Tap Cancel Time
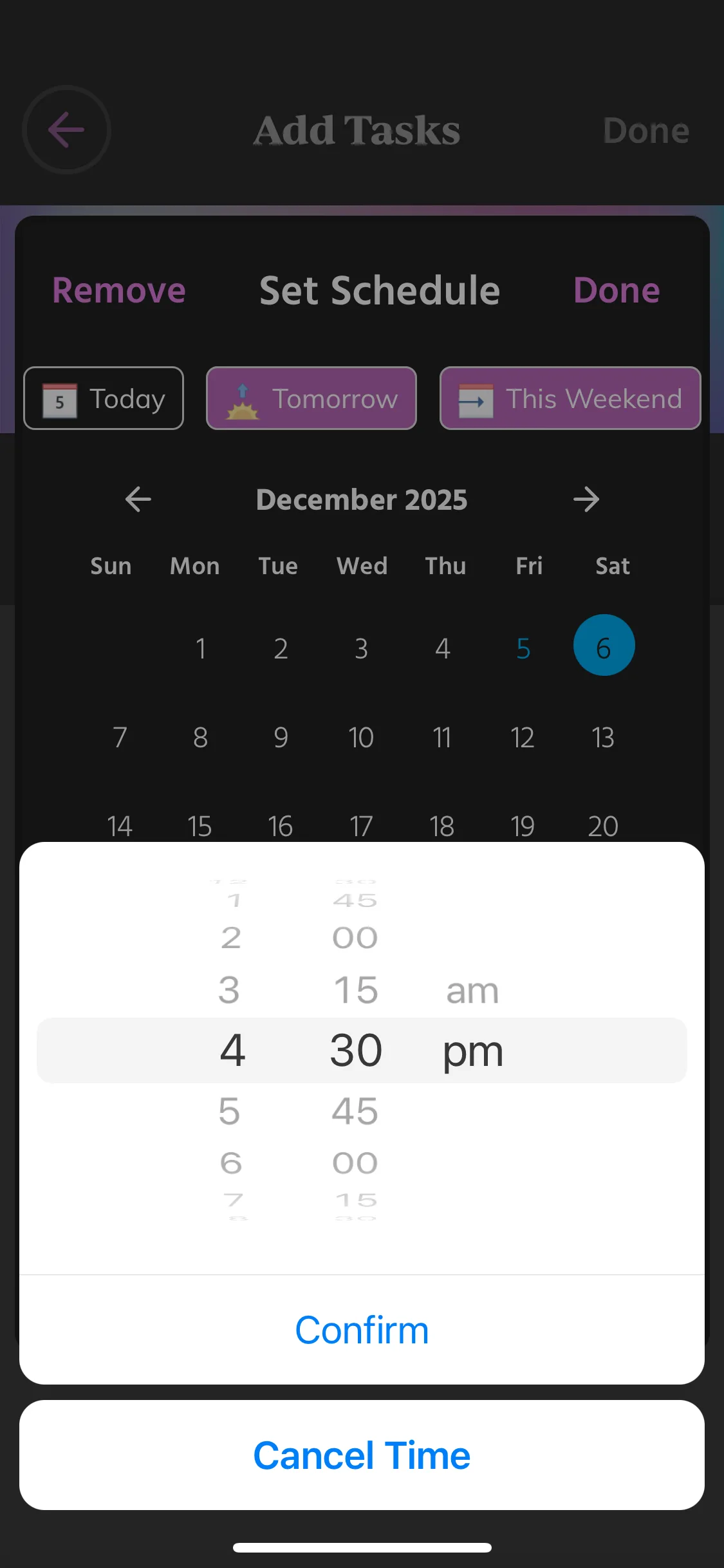 (362, 1455)
